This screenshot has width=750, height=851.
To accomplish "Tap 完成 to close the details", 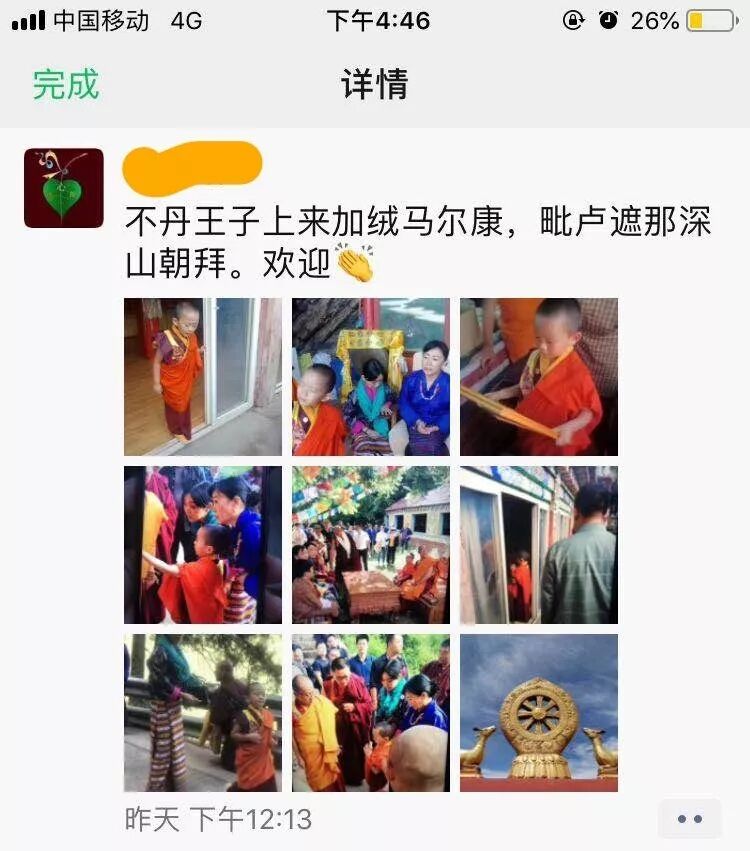I will point(66,85).
